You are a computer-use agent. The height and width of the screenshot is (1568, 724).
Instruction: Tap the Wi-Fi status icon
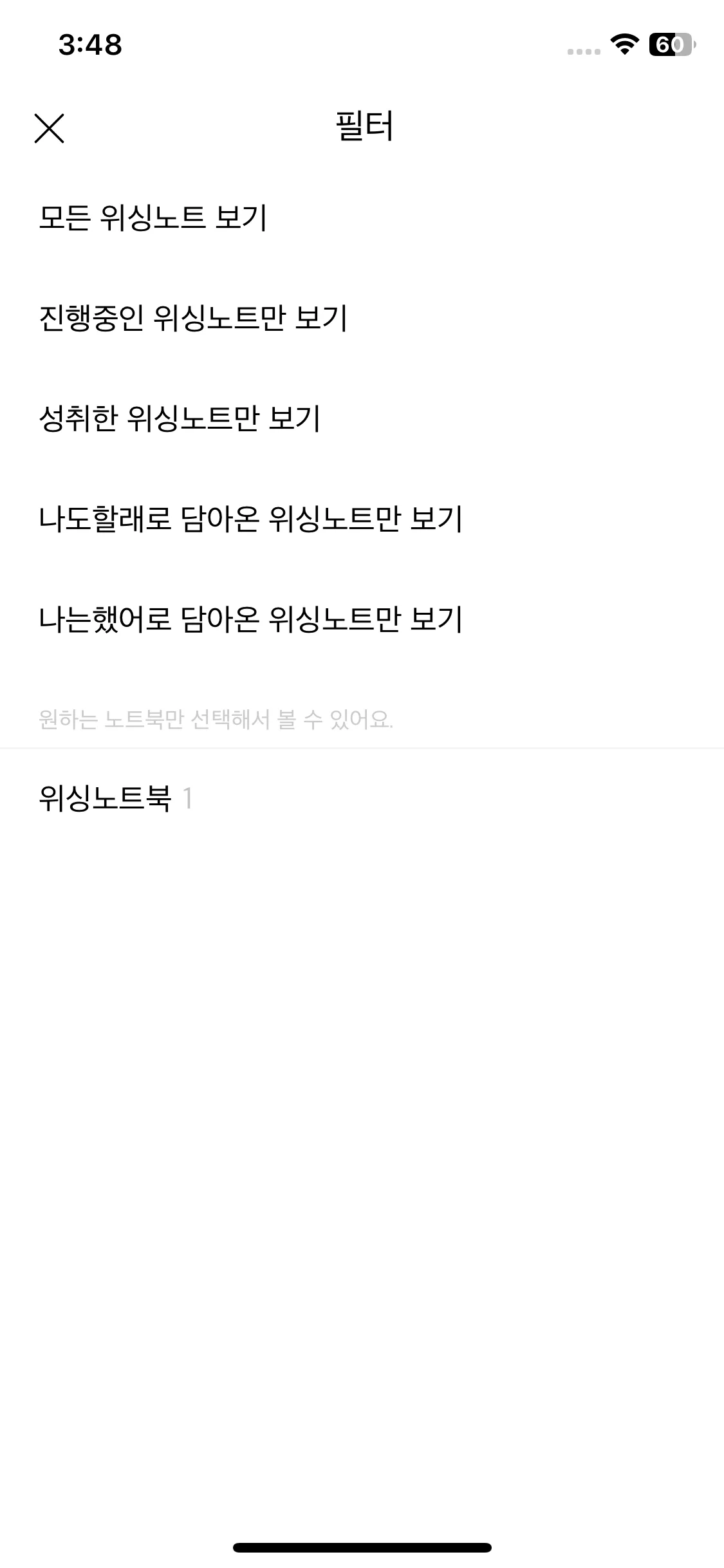point(622,46)
